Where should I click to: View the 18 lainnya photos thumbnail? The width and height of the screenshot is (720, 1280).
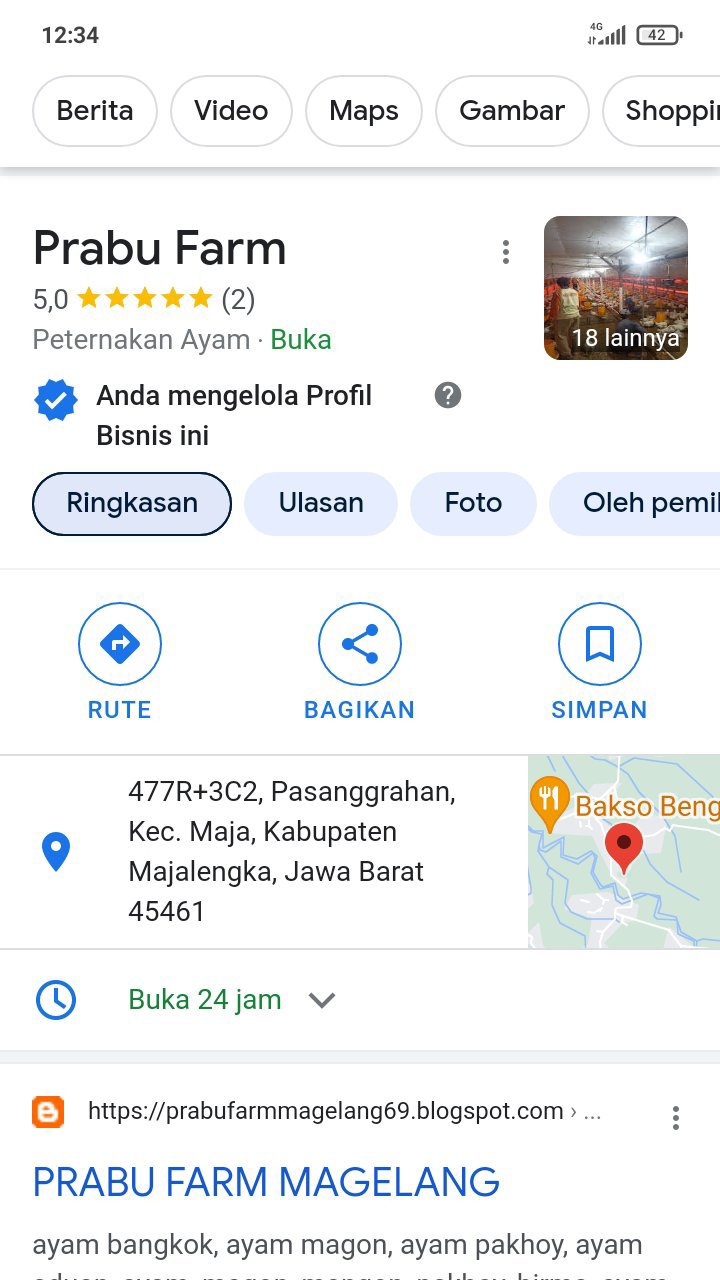(x=616, y=288)
